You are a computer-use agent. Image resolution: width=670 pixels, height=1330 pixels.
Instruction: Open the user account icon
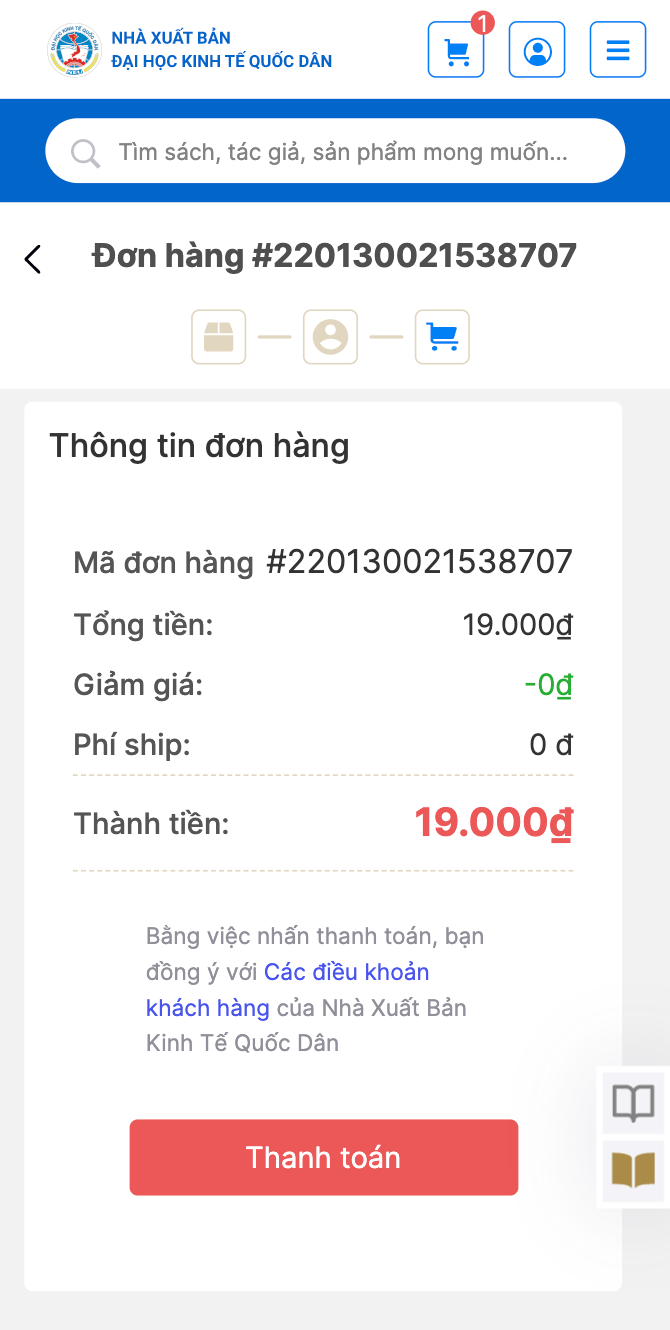(x=537, y=50)
